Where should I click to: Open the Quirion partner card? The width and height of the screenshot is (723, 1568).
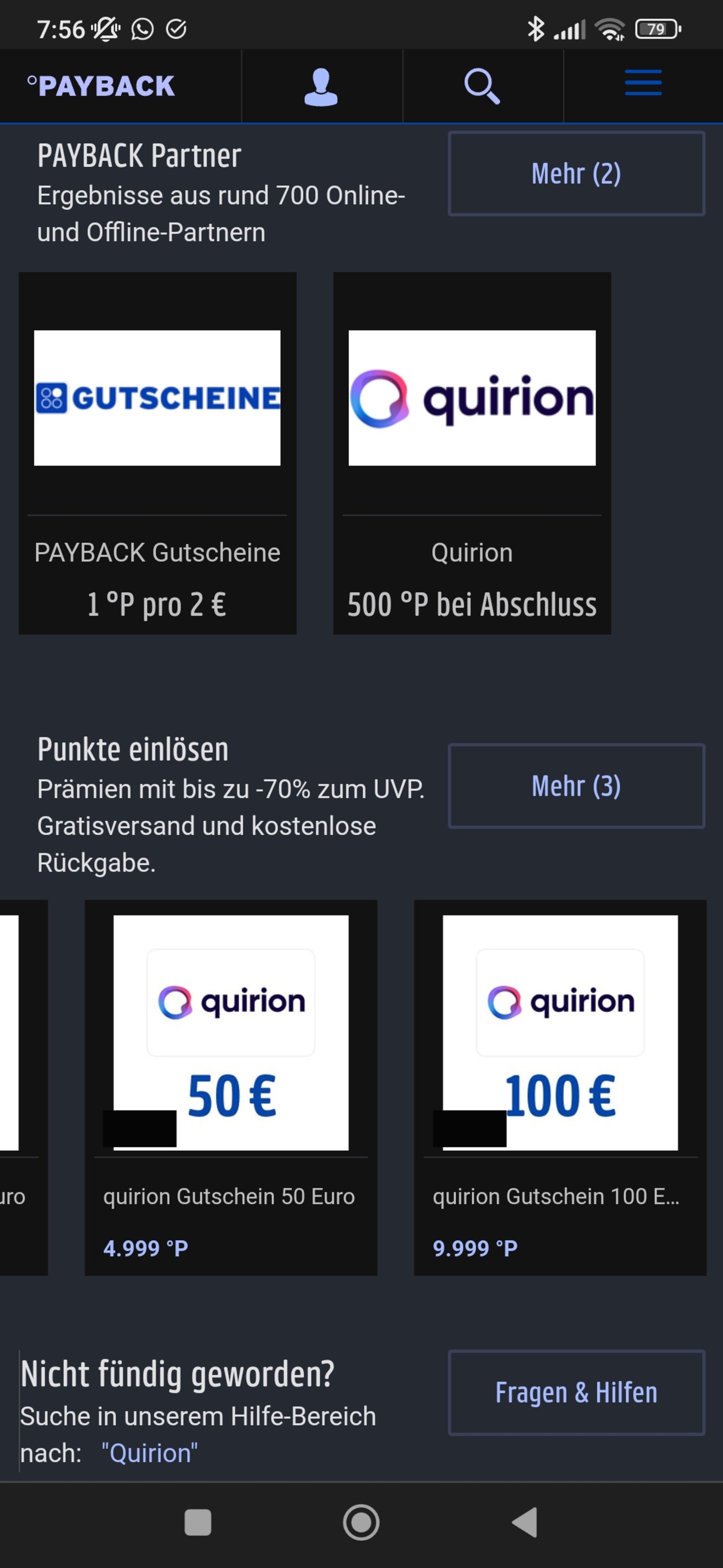[472, 453]
